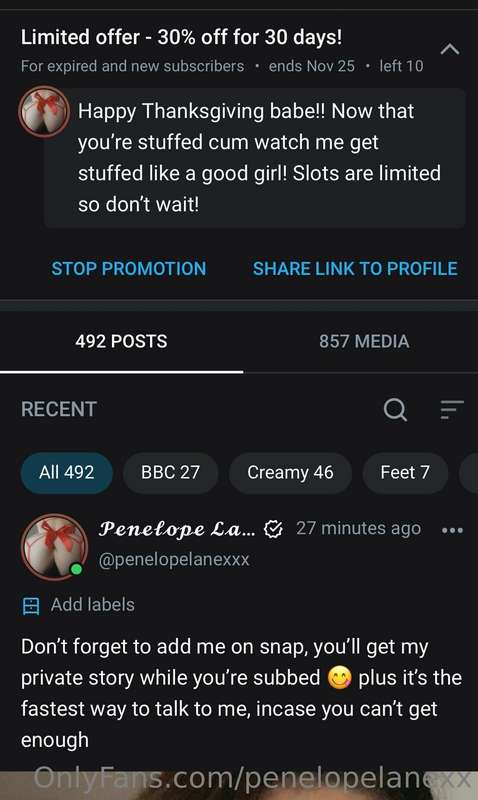Open the sort filter icon

(452, 409)
